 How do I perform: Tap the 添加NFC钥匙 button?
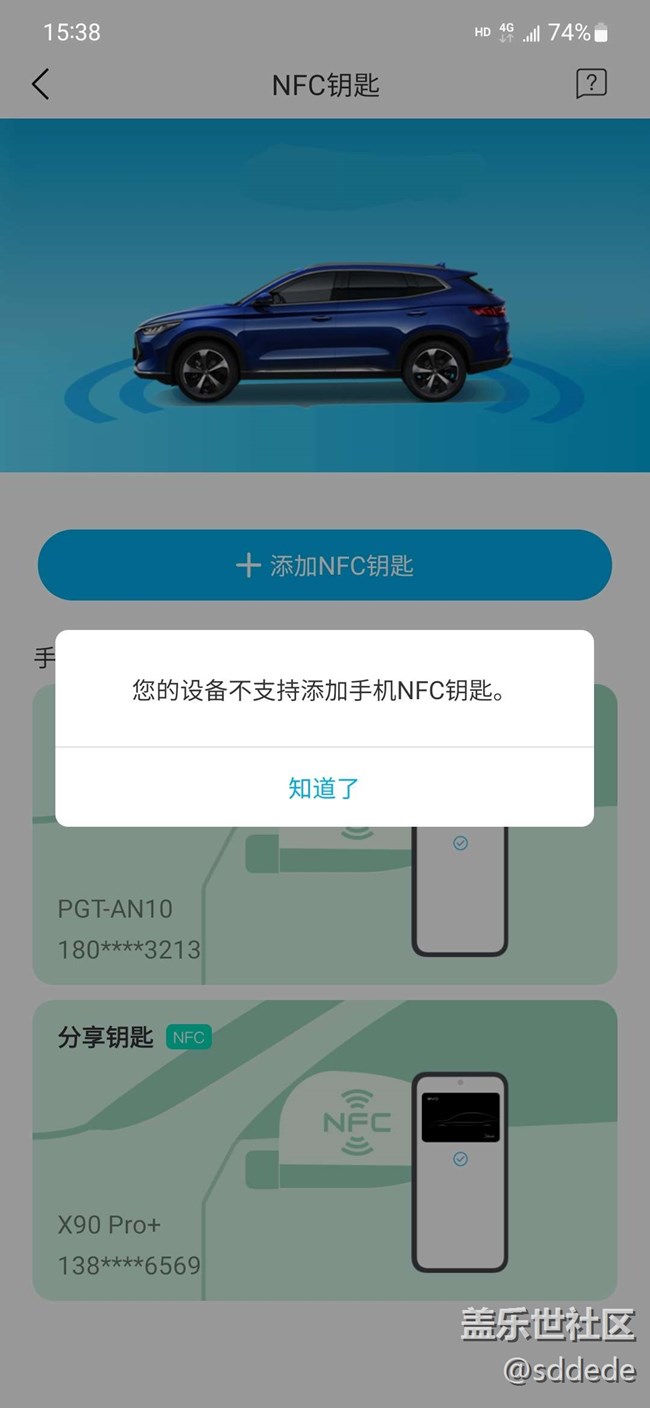click(324, 565)
